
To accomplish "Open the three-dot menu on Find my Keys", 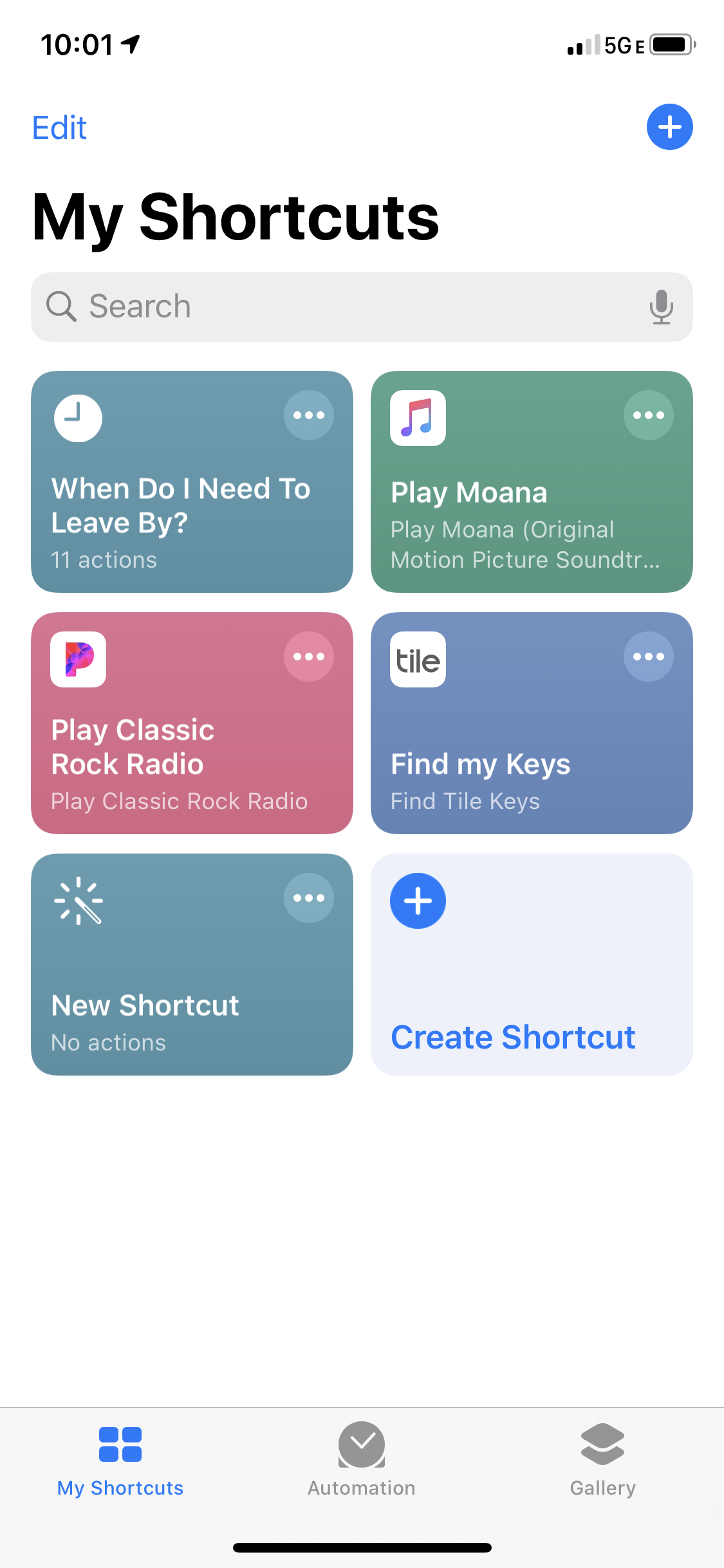I will click(x=649, y=657).
